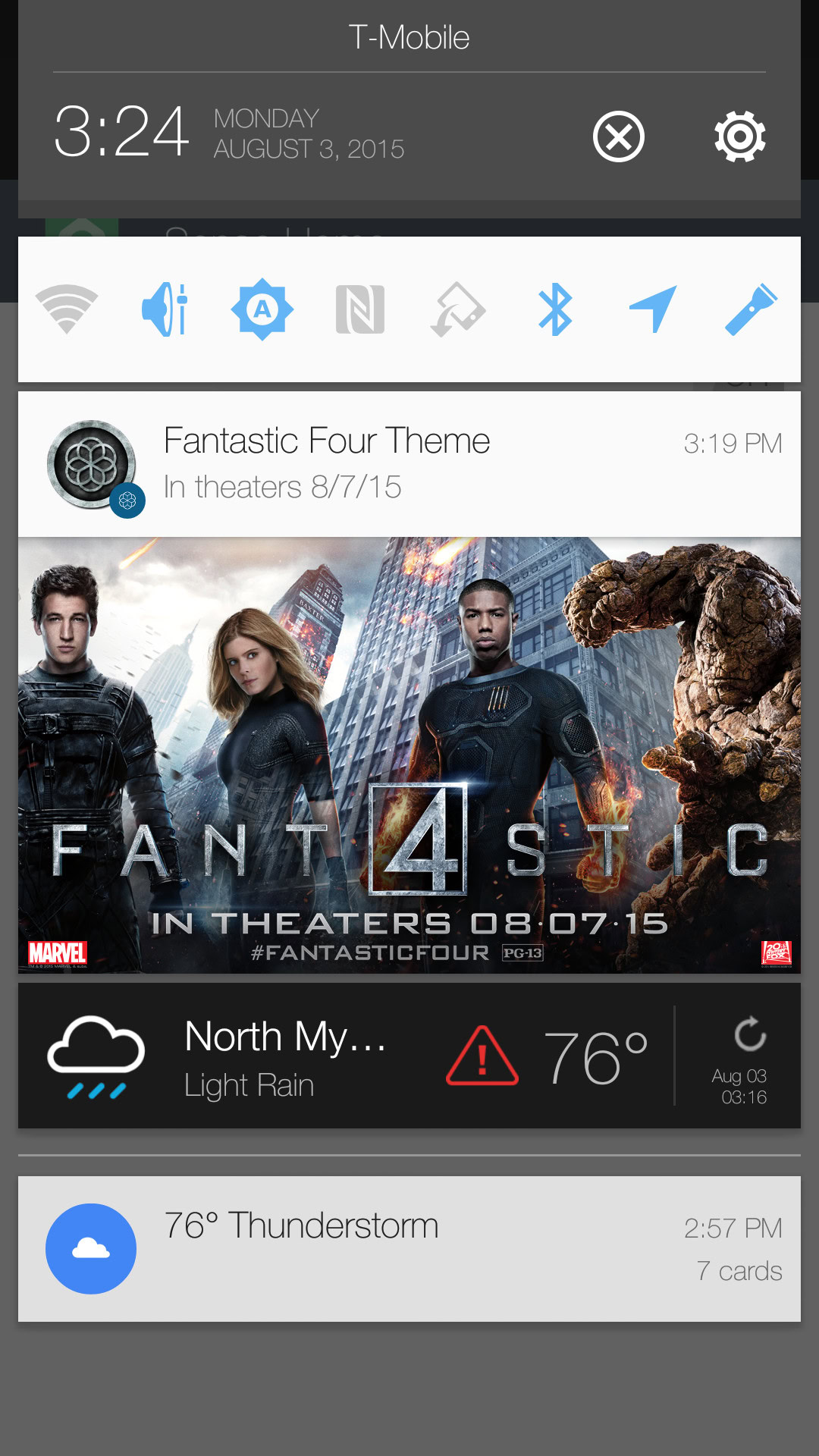Toggle sound profile quick setting
The image size is (819, 1456).
[165, 309]
